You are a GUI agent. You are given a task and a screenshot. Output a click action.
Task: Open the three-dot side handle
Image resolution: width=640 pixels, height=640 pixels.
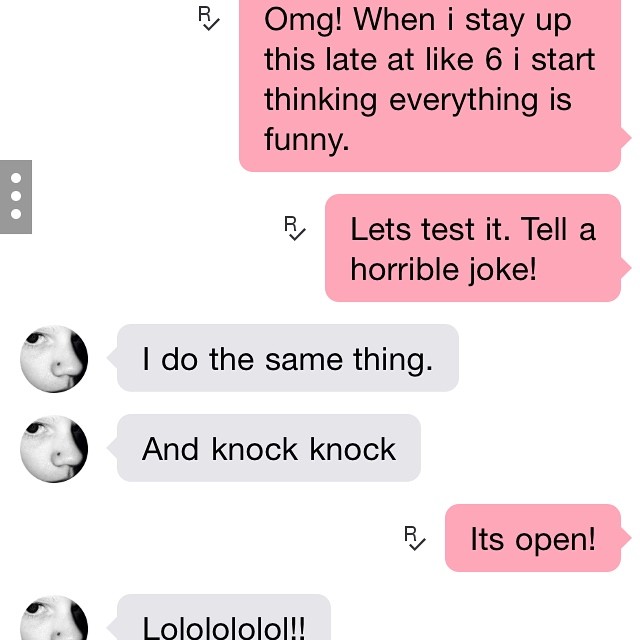point(15,197)
